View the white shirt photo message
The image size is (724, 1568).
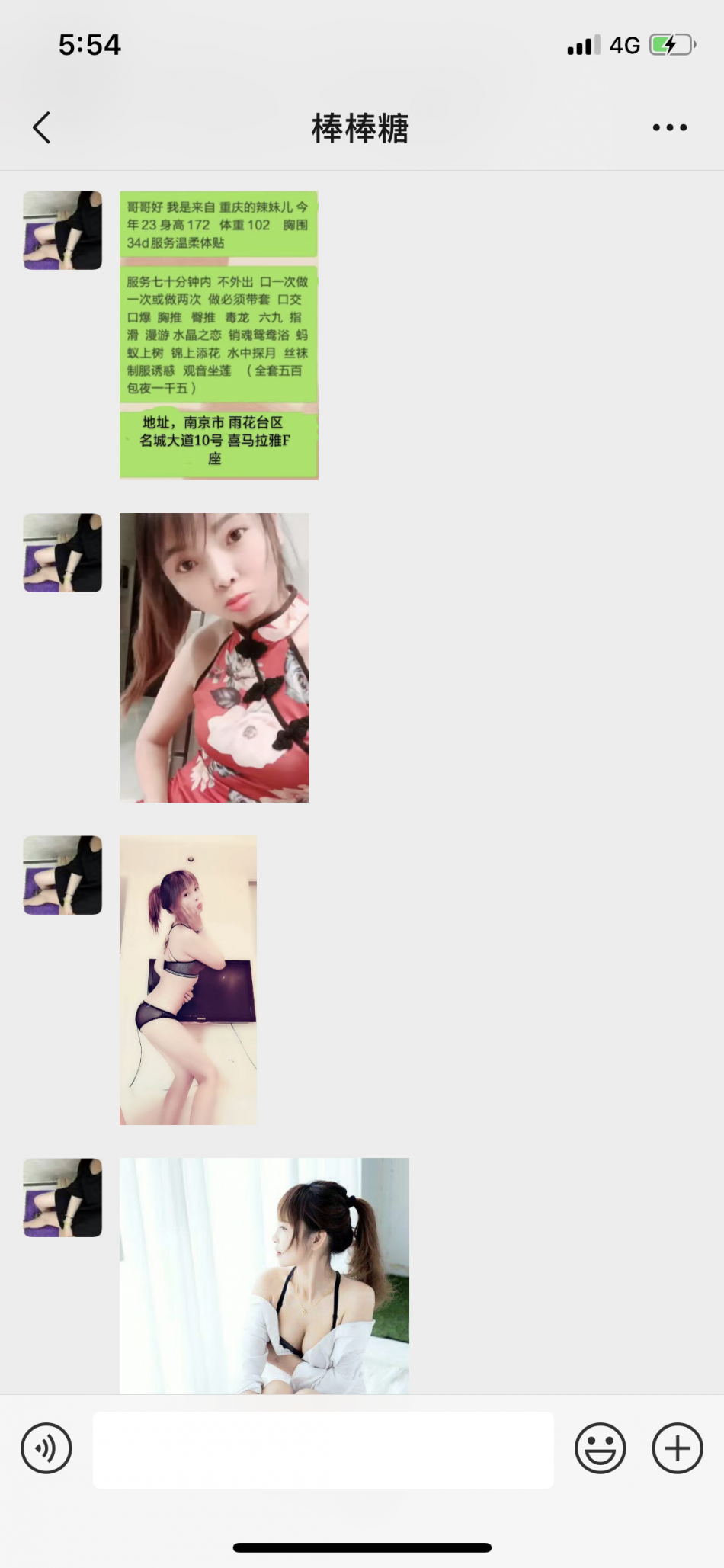coord(264,1275)
